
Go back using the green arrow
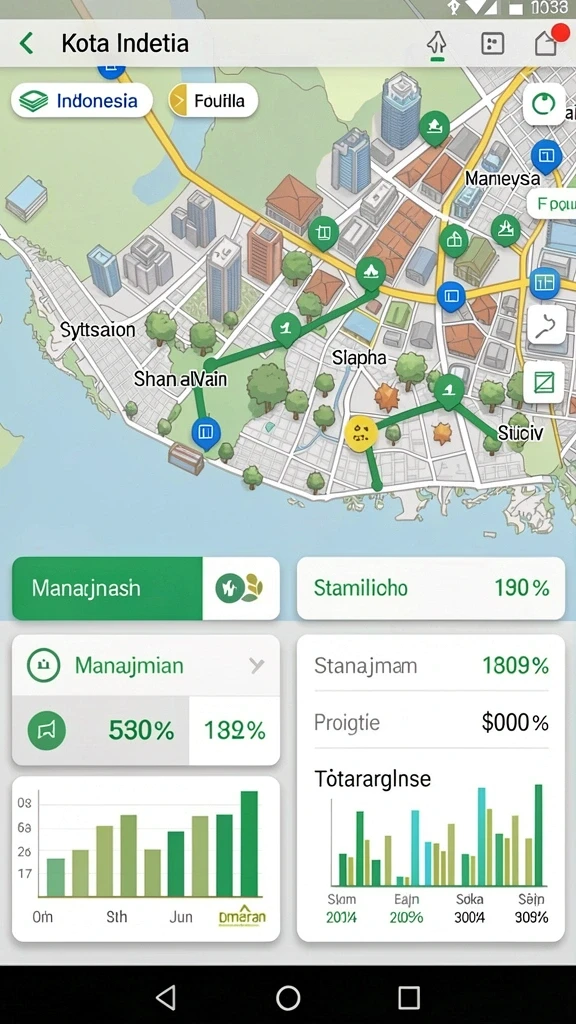26,44
